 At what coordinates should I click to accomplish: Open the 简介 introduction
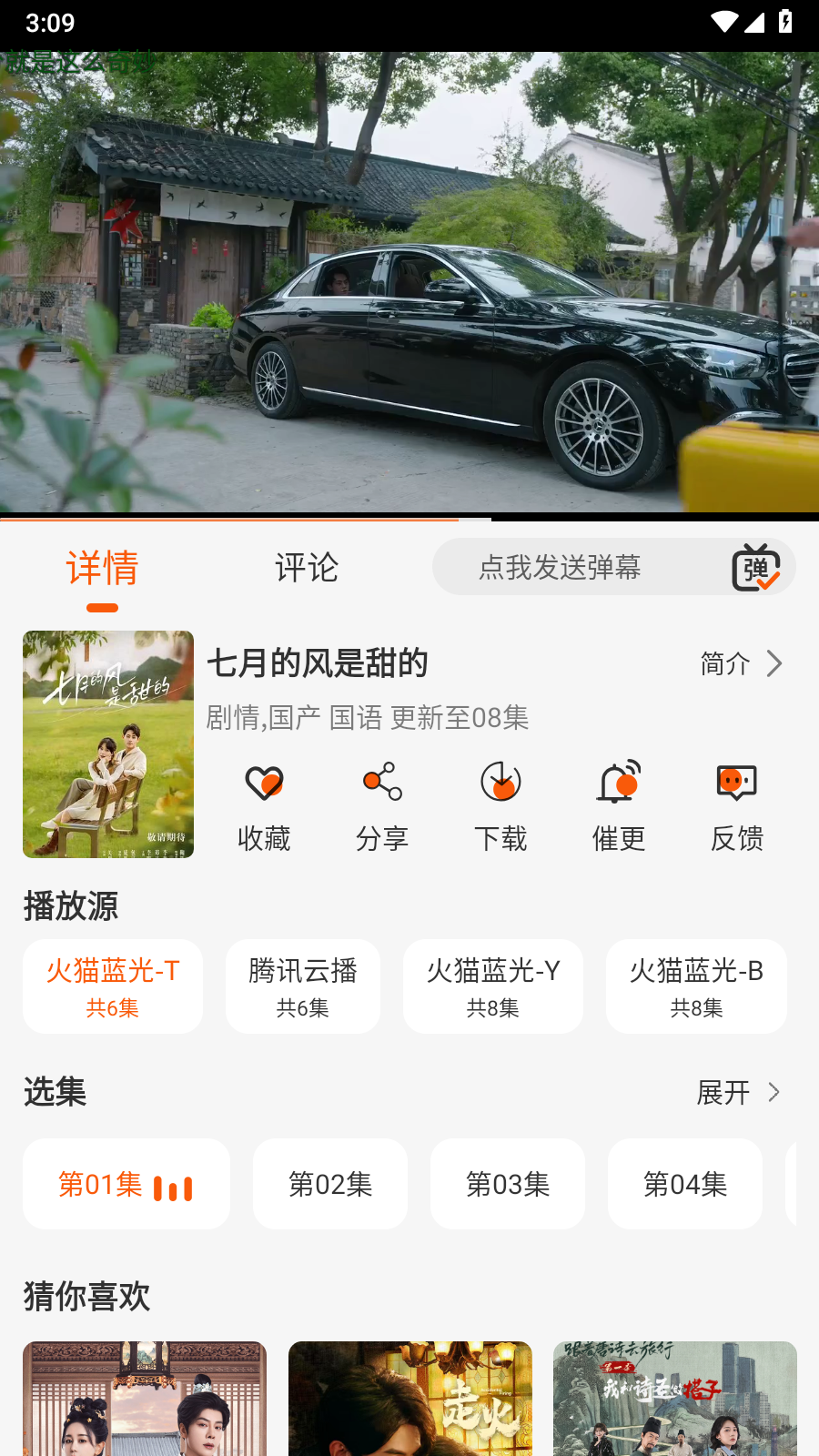[x=741, y=663]
